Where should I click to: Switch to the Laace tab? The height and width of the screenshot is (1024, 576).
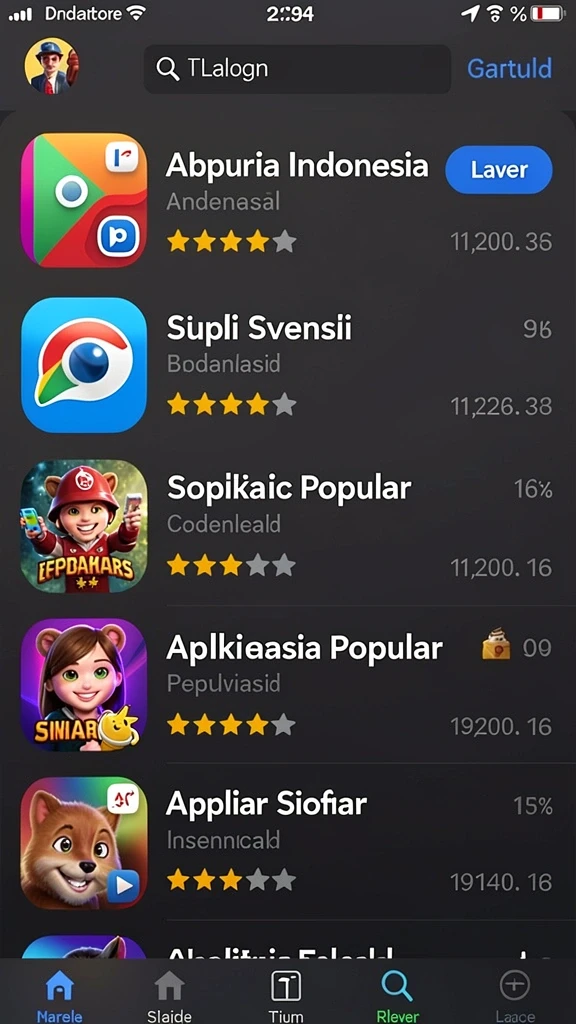click(515, 995)
